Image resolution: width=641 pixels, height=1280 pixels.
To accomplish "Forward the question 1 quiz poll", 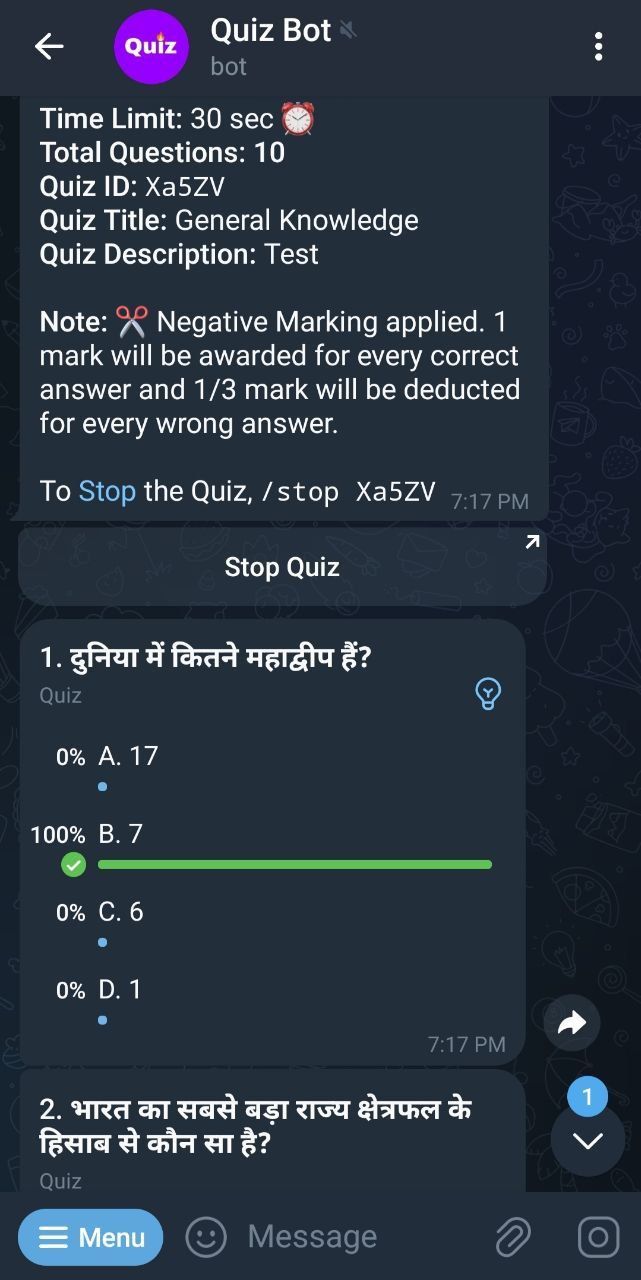I will 572,1022.
